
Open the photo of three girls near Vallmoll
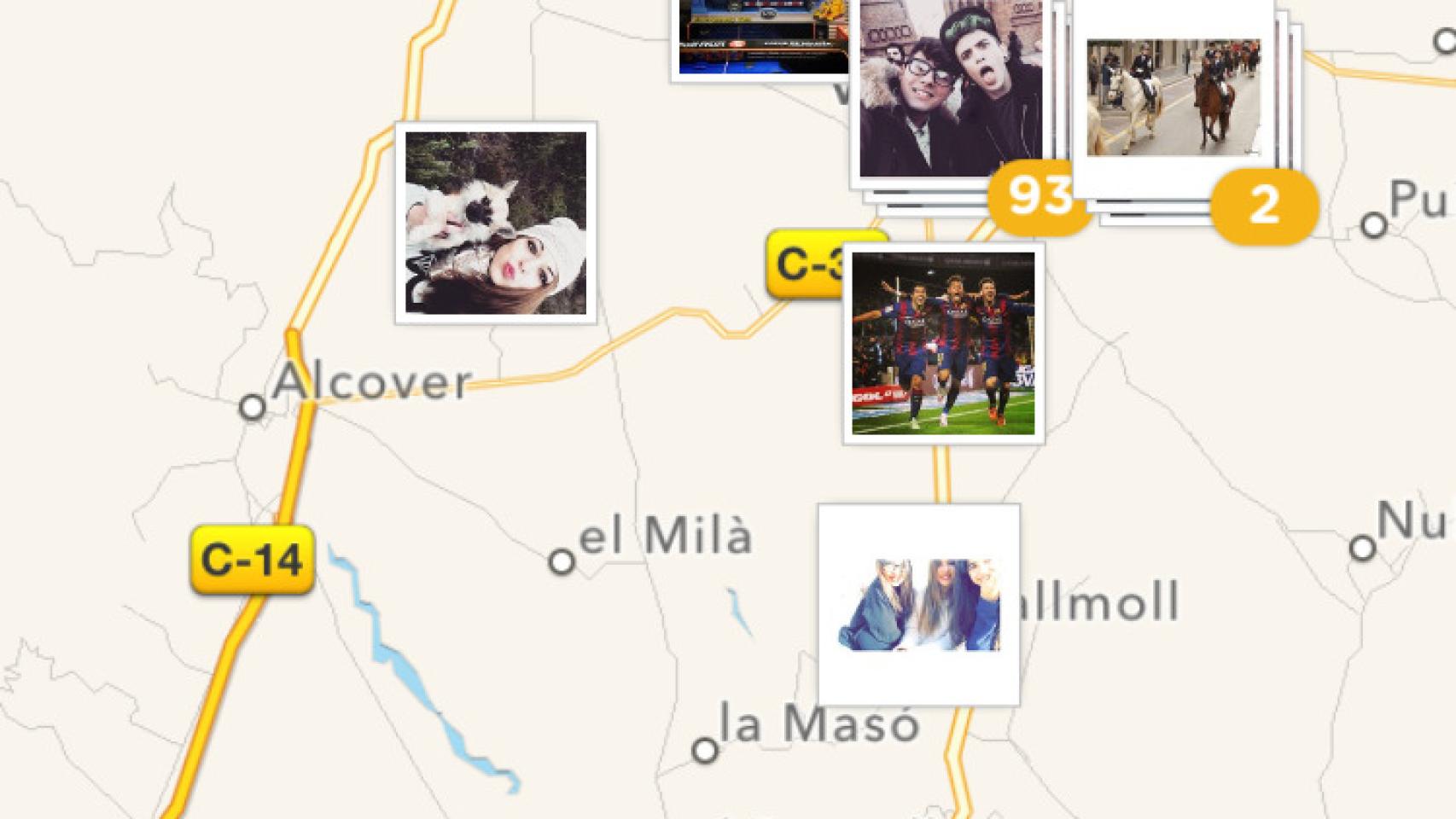918,605
